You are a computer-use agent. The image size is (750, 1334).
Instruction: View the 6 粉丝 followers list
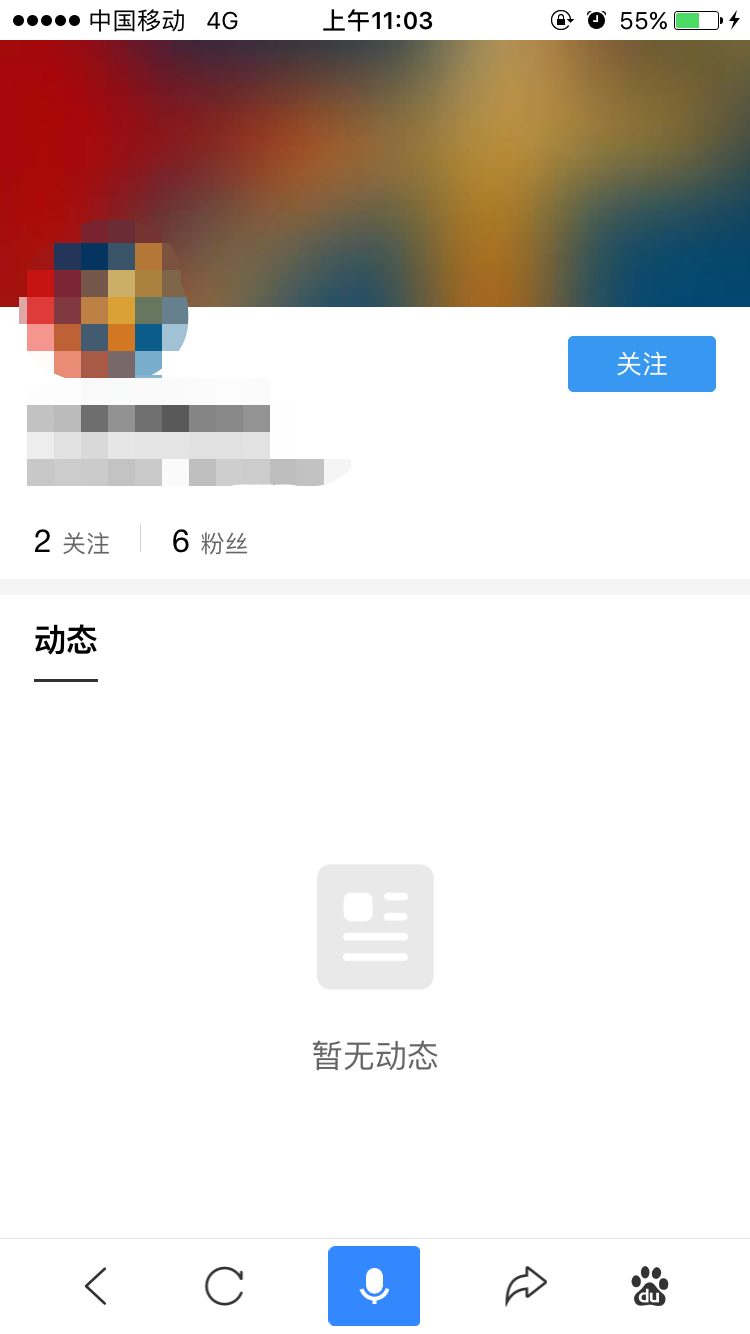click(210, 542)
